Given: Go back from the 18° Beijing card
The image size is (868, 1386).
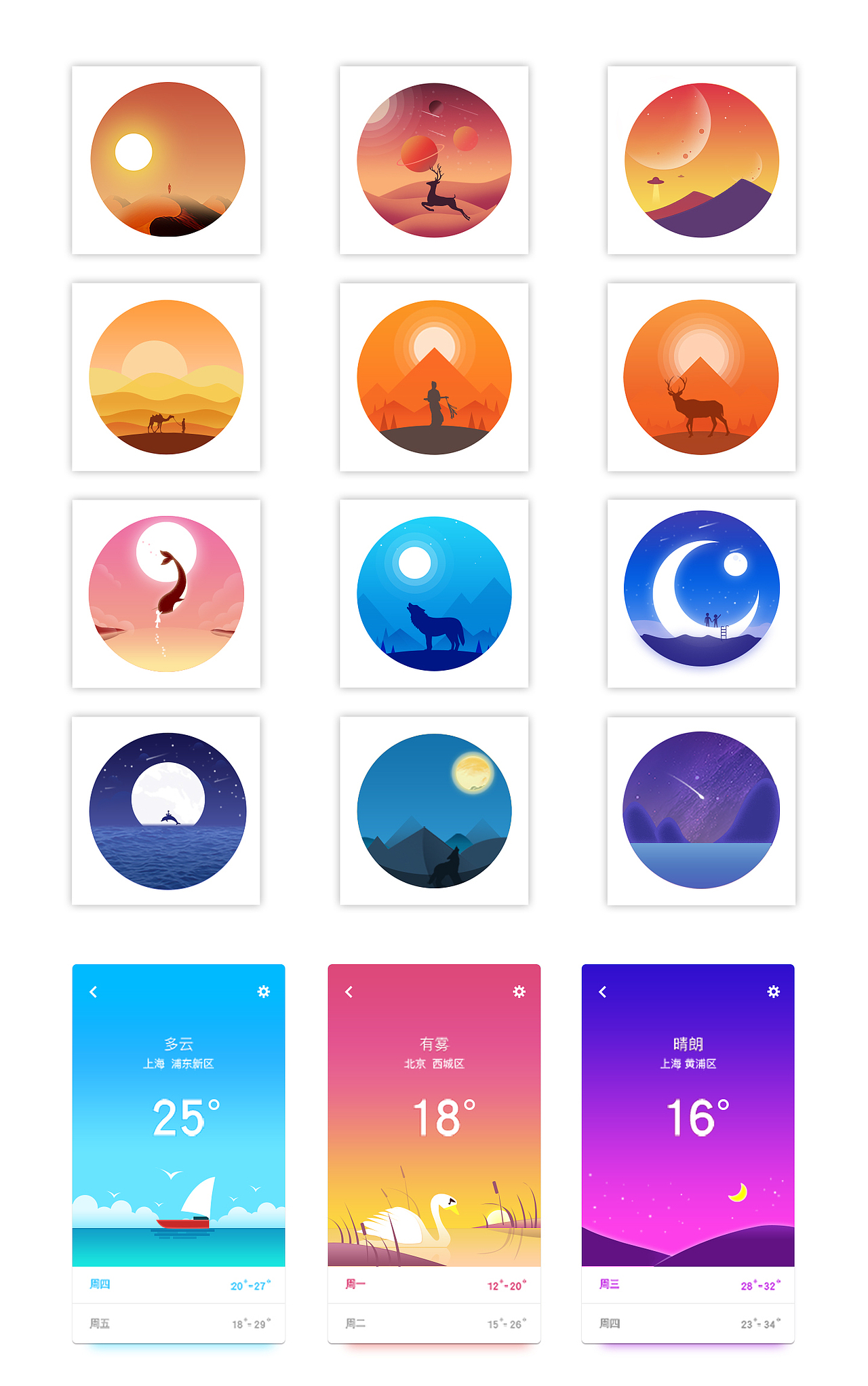Looking at the screenshot, I should pyautogui.click(x=348, y=991).
